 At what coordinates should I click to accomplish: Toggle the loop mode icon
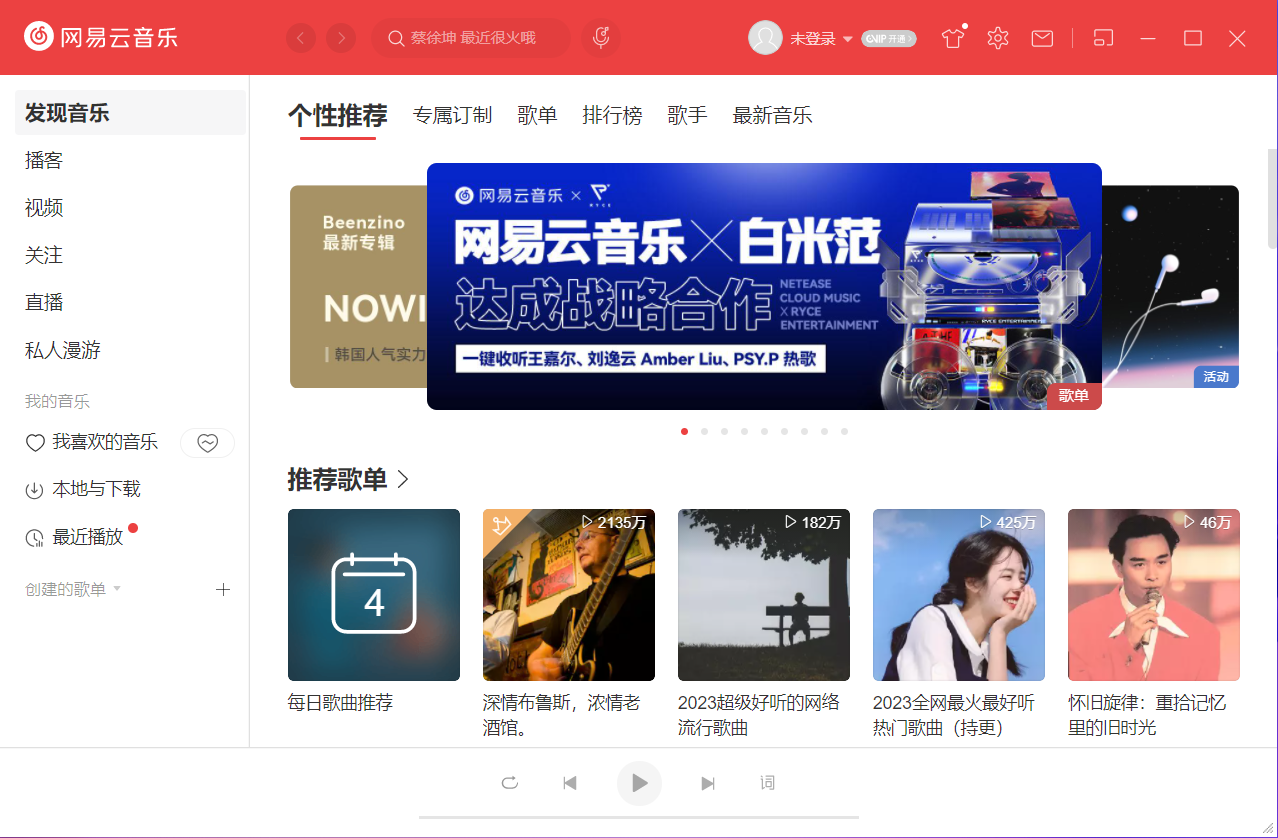click(510, 783)
